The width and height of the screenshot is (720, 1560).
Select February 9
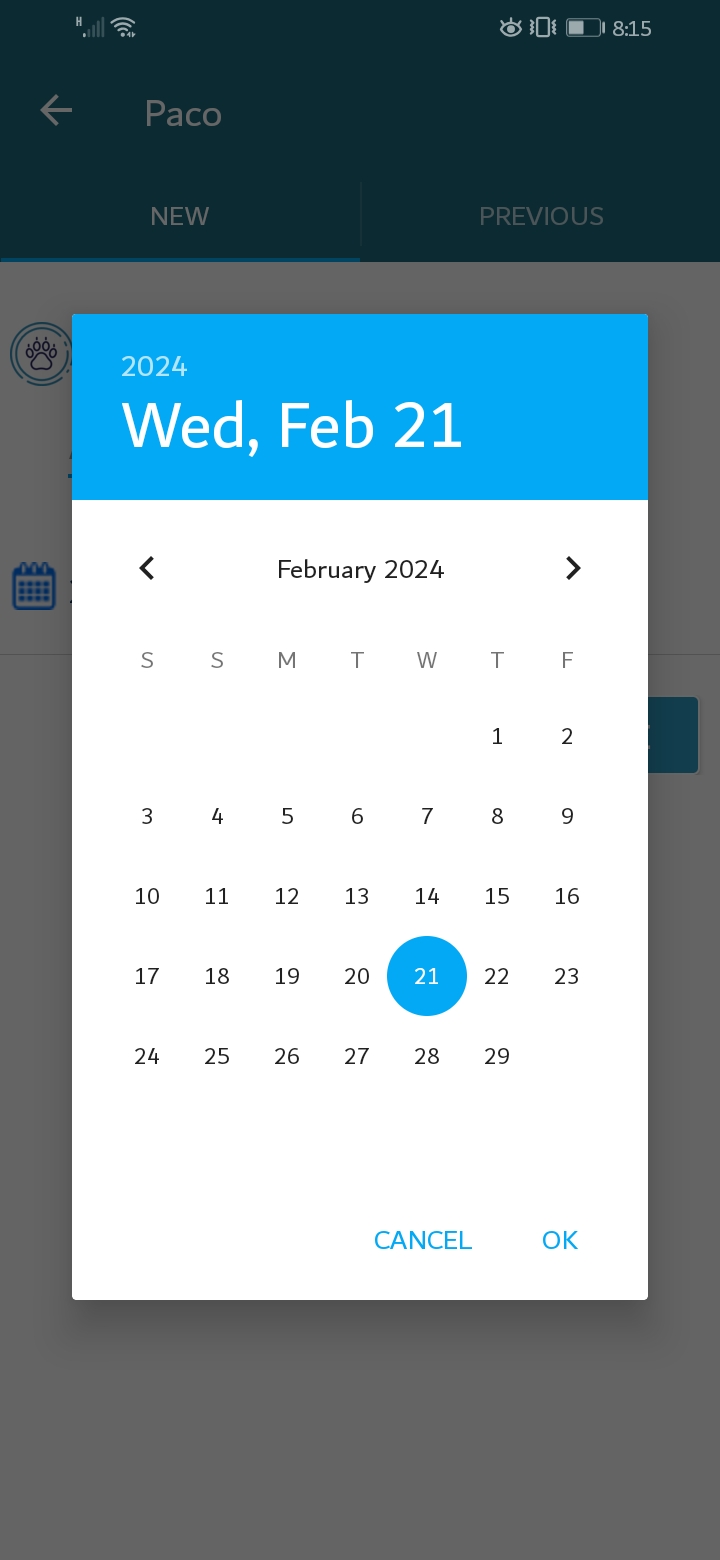click(x=567, y=817)
